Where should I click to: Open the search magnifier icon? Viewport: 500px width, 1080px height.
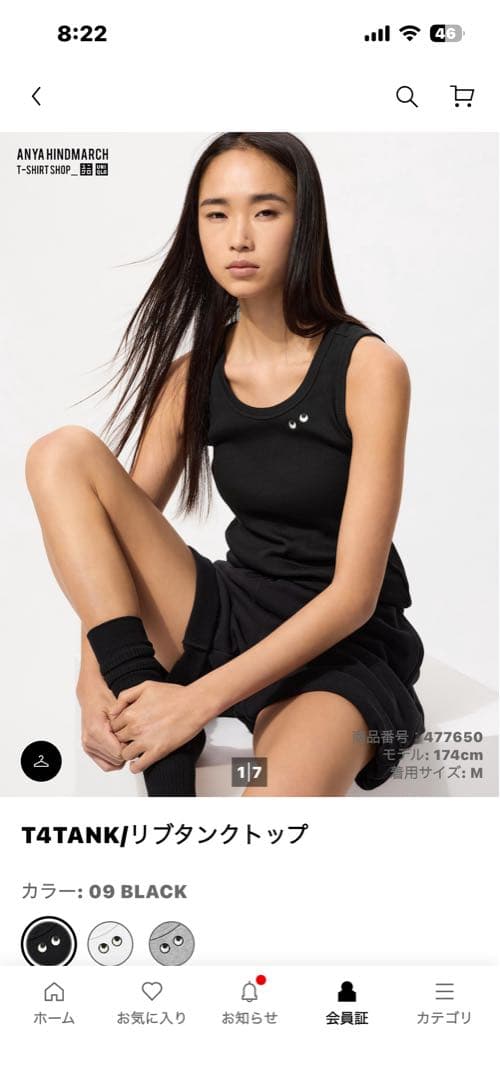407,96
